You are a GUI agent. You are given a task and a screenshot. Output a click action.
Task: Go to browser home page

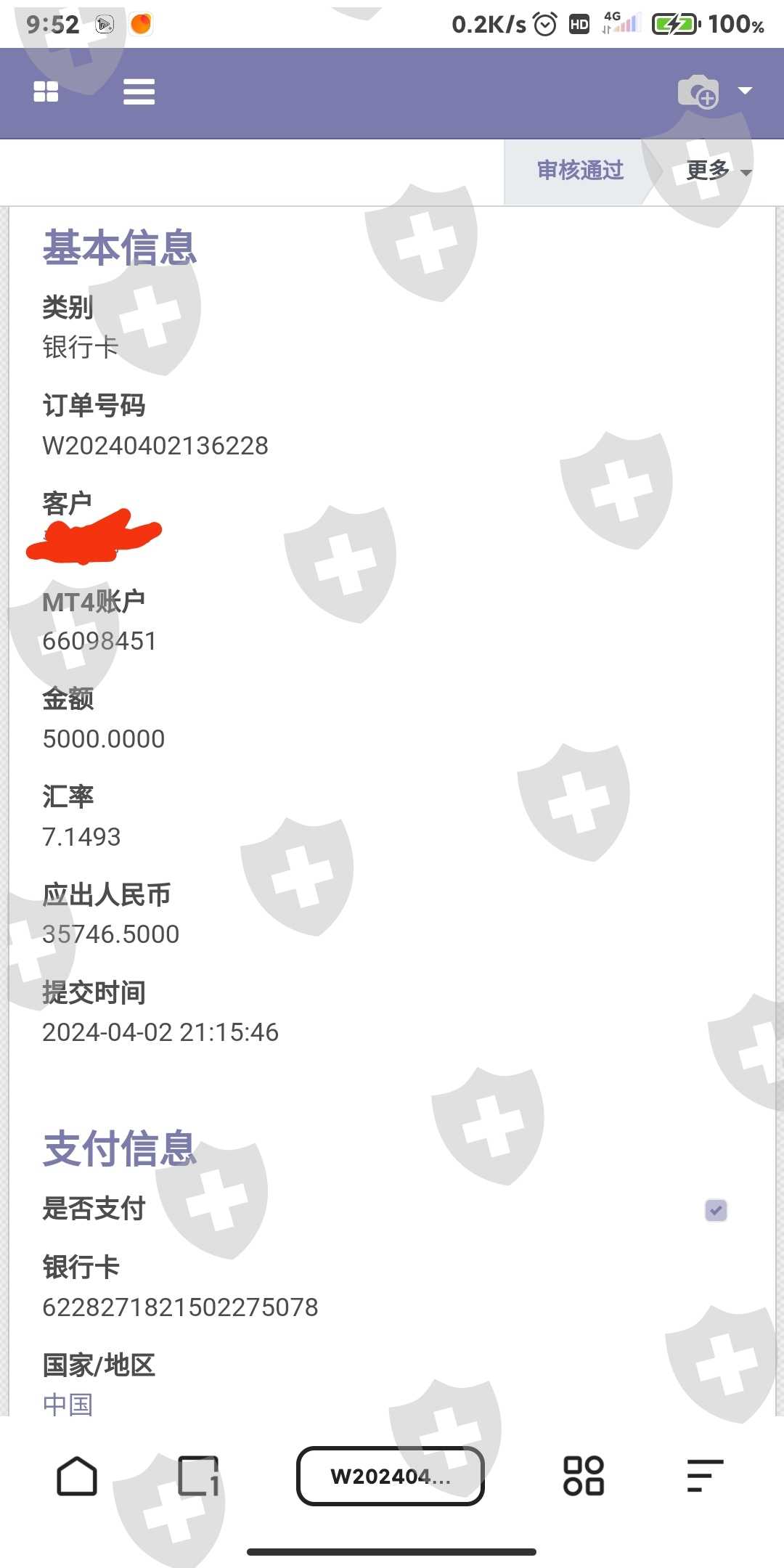coord(77,1476)
